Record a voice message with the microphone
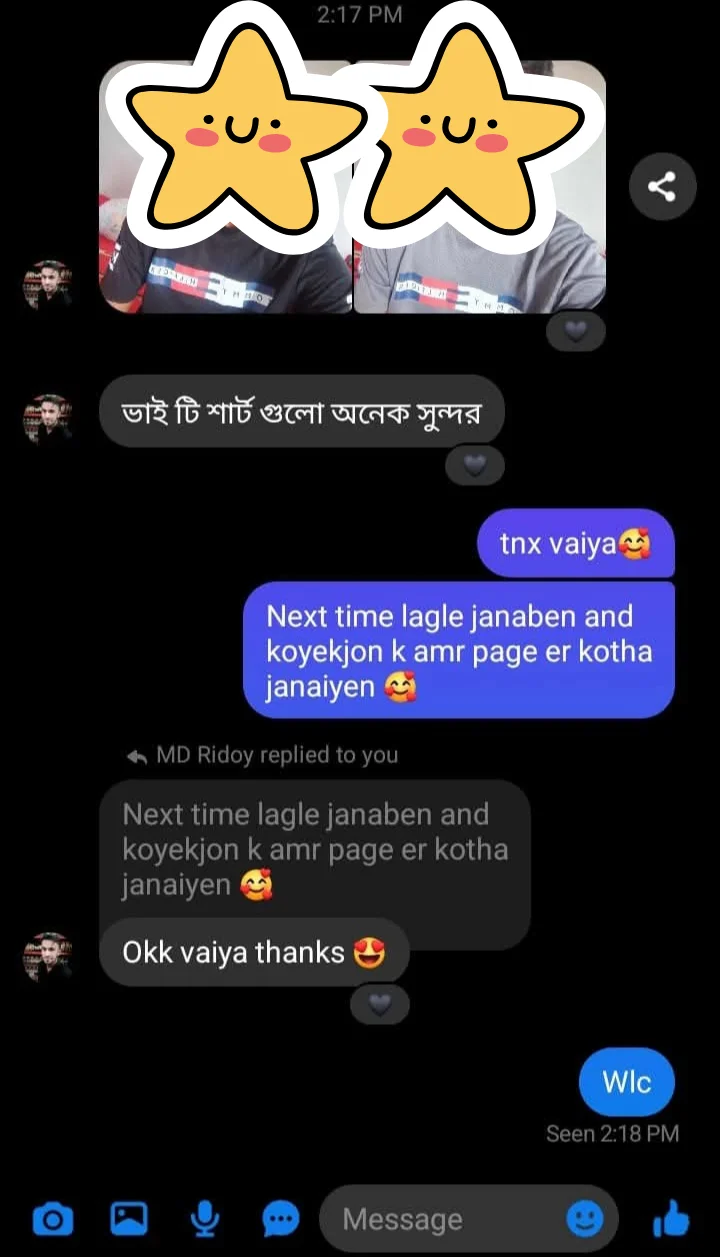 click(205, 1219)
